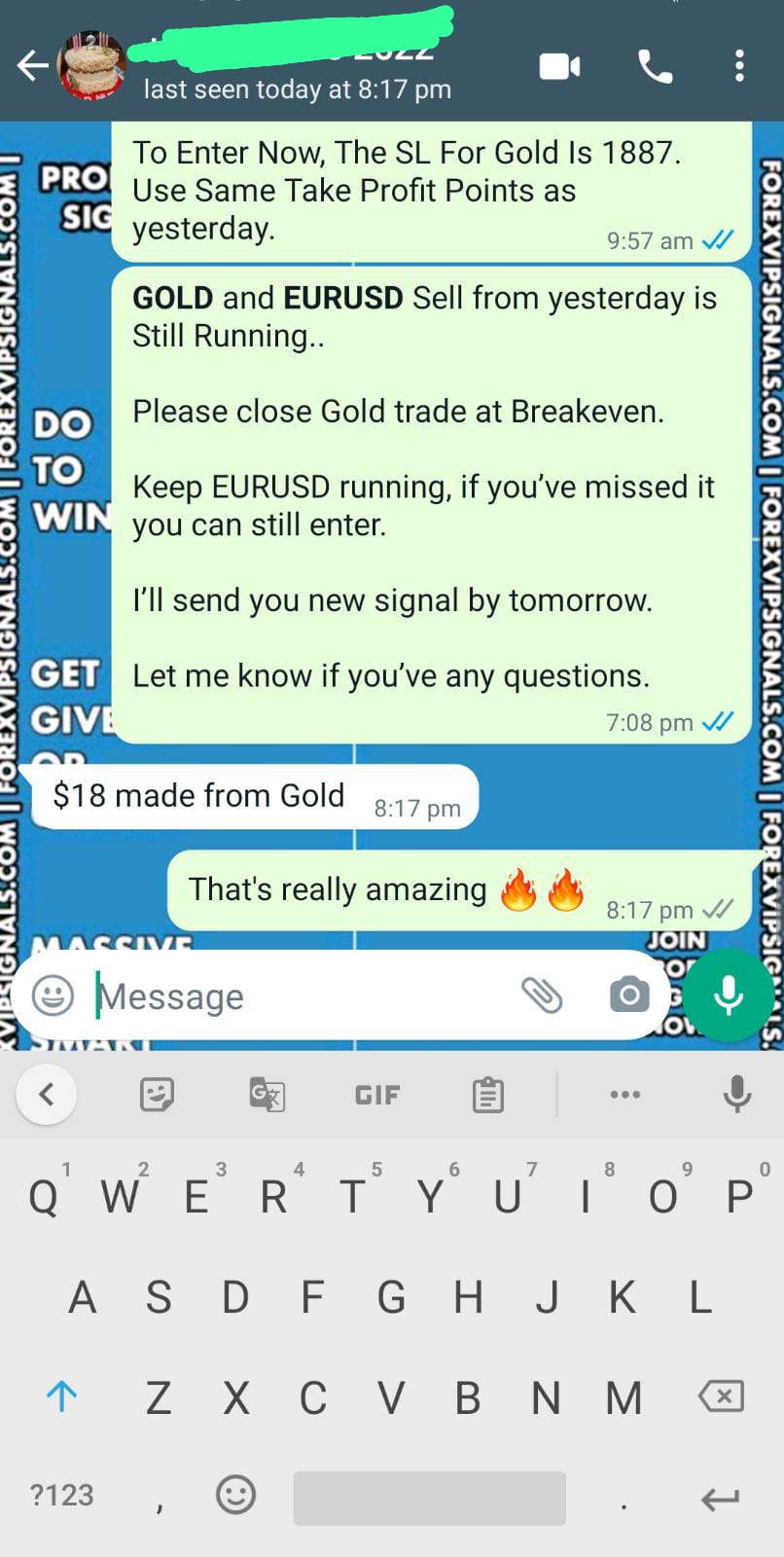Open the keyboard translate tool
This screenshot has height=1557, width=784.
point(267,1095)
